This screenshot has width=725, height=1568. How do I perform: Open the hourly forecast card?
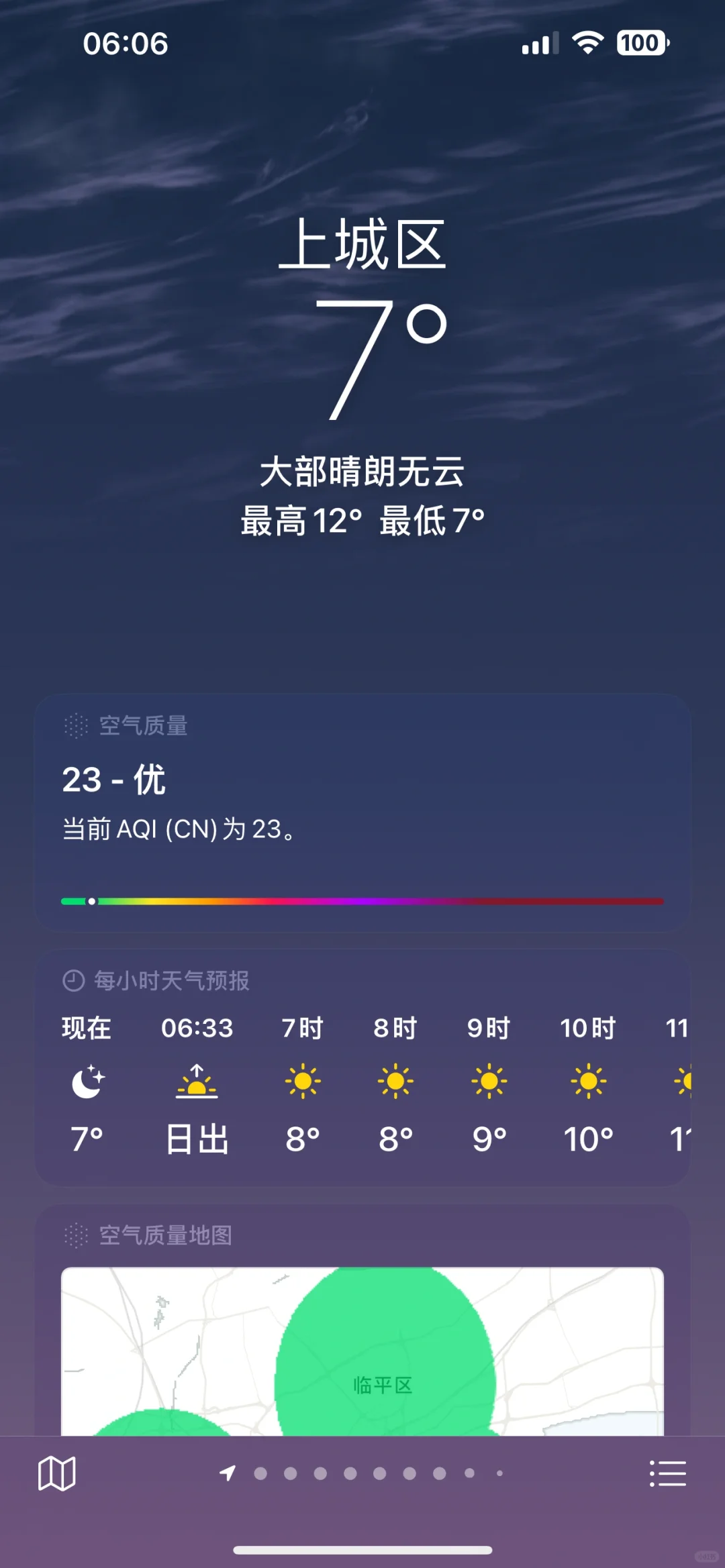click(x=362, y=1068)
